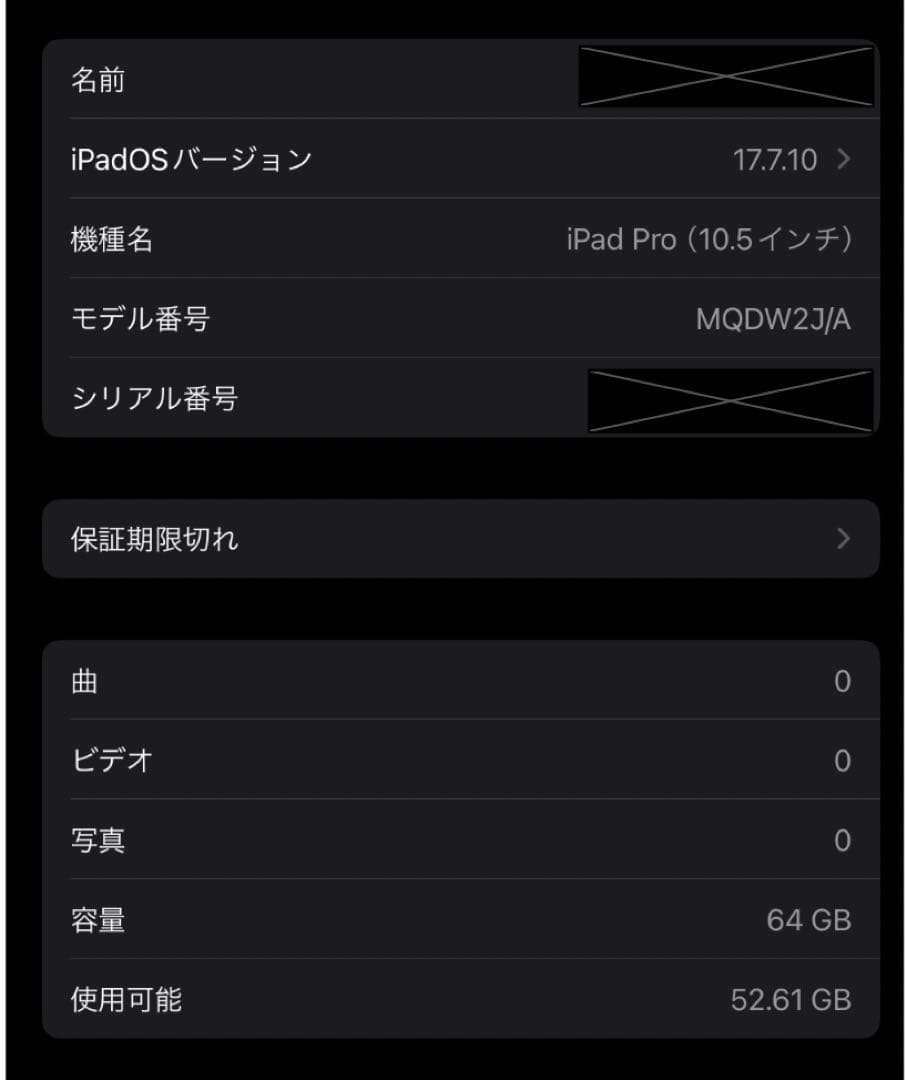Screen dimensions: 905x1080
Task: Tap the iPad Pro (10.5インチ) label
Action: 709,240
